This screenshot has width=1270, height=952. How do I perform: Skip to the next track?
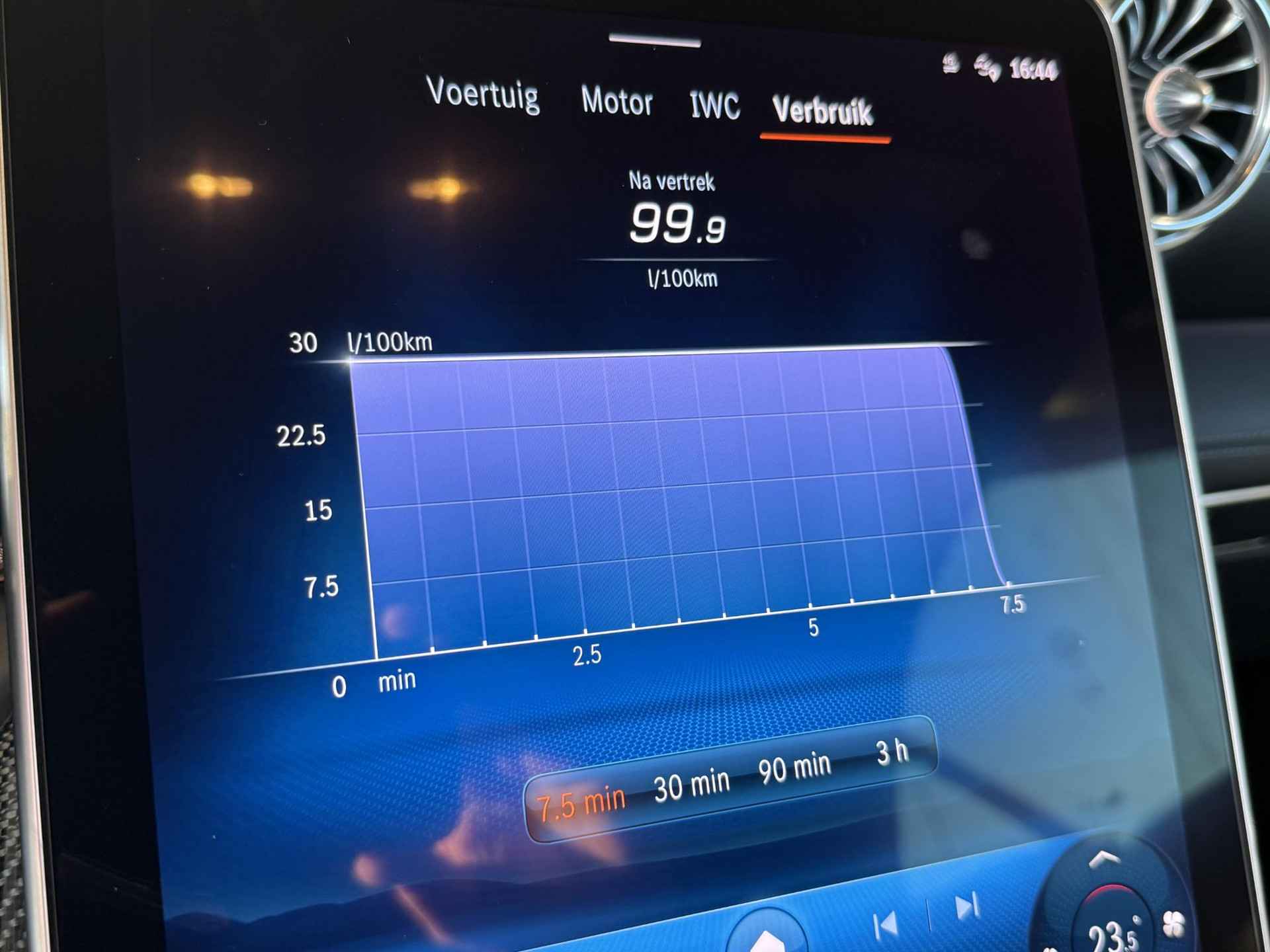point(966,907)
